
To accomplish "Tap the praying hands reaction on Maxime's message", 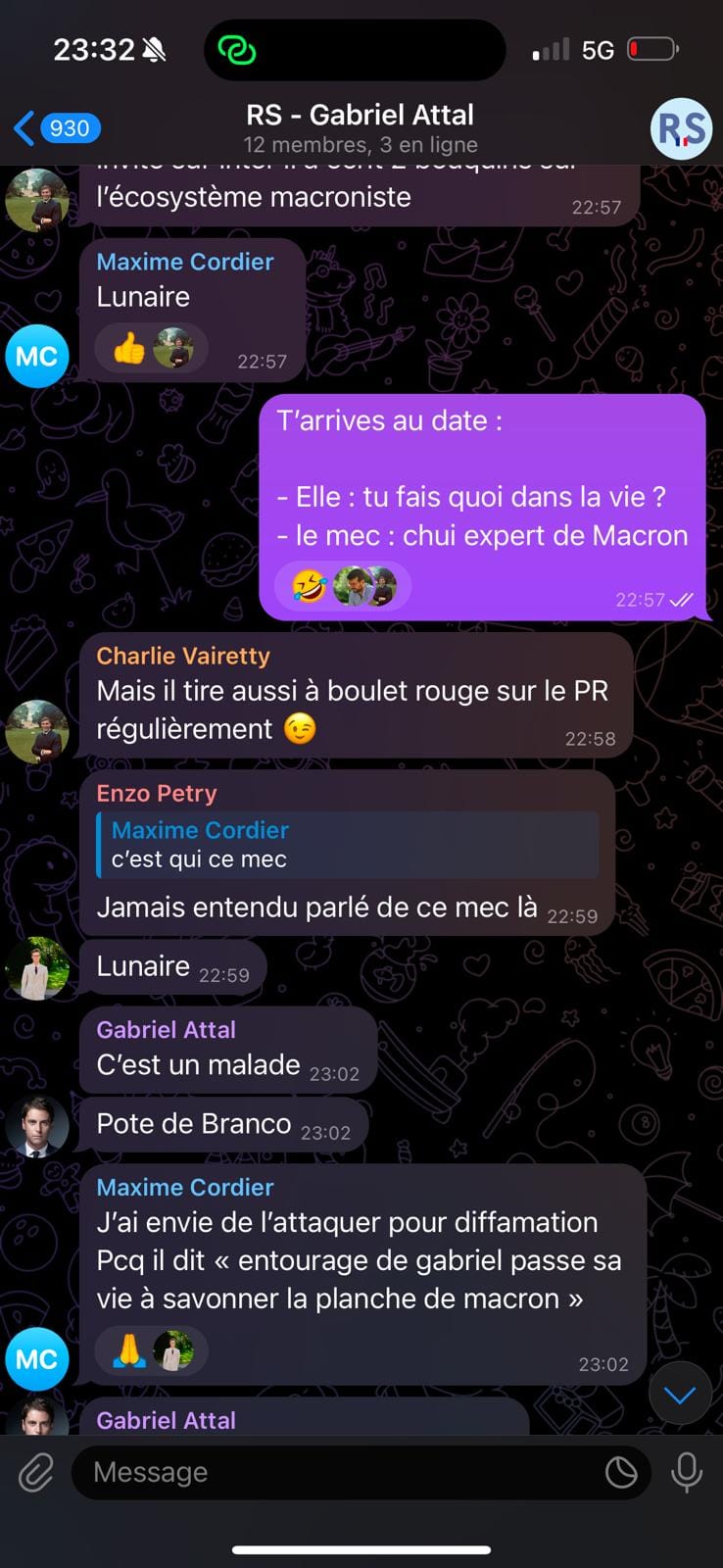I will 129,1351.
